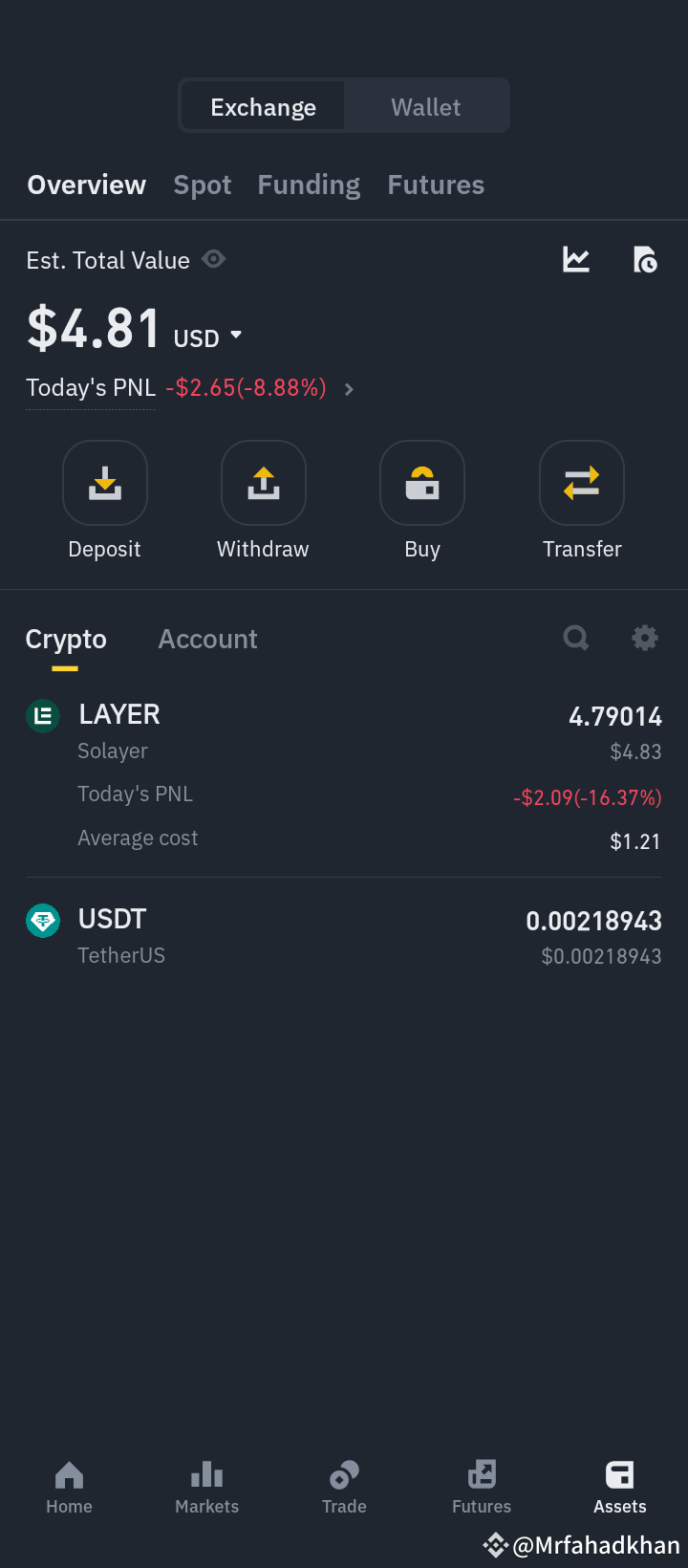Open the Buy icon
This screenshot has width=688, height=1568.
422,483
